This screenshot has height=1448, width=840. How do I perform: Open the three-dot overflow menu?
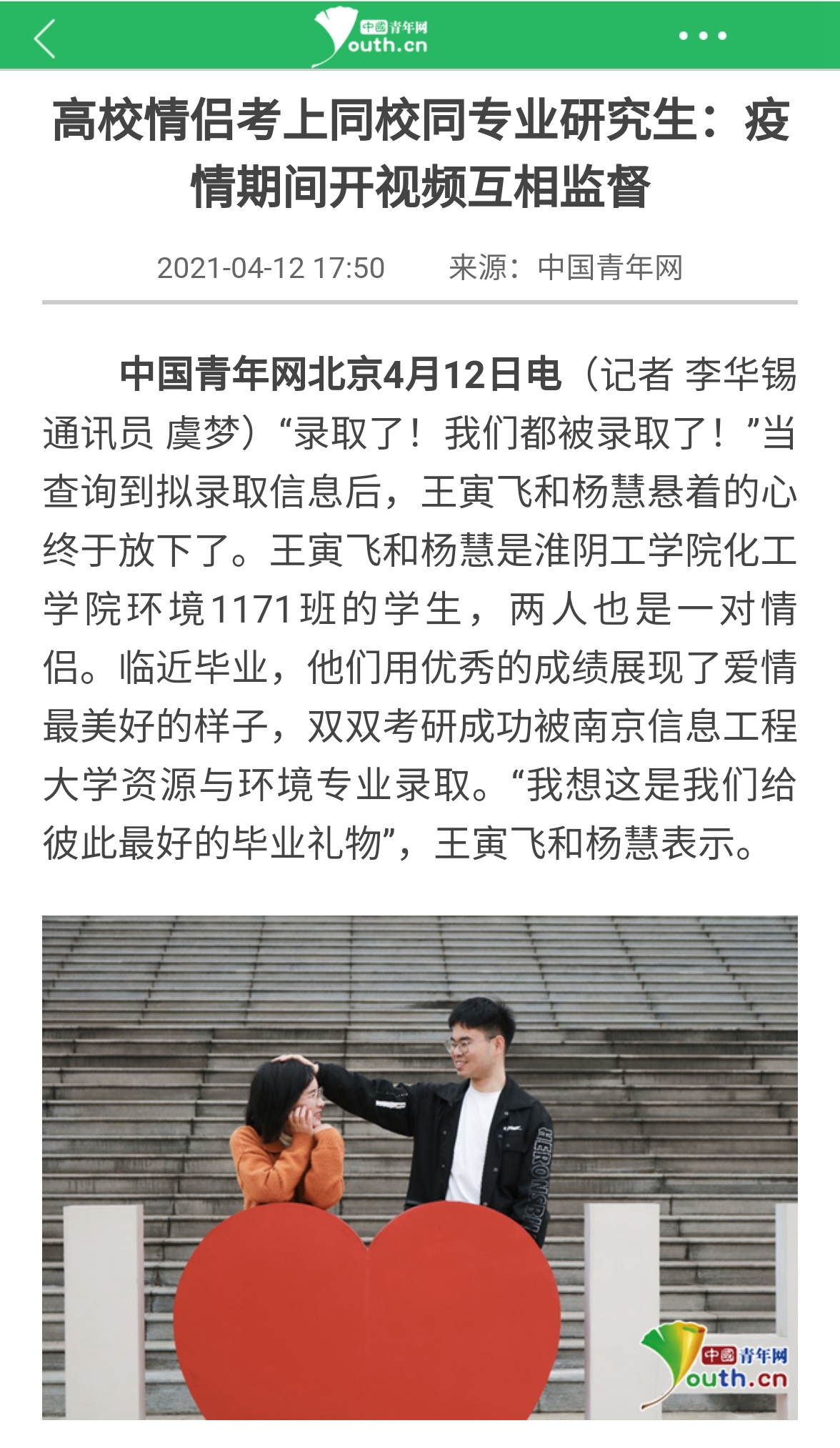pos(702,36)
